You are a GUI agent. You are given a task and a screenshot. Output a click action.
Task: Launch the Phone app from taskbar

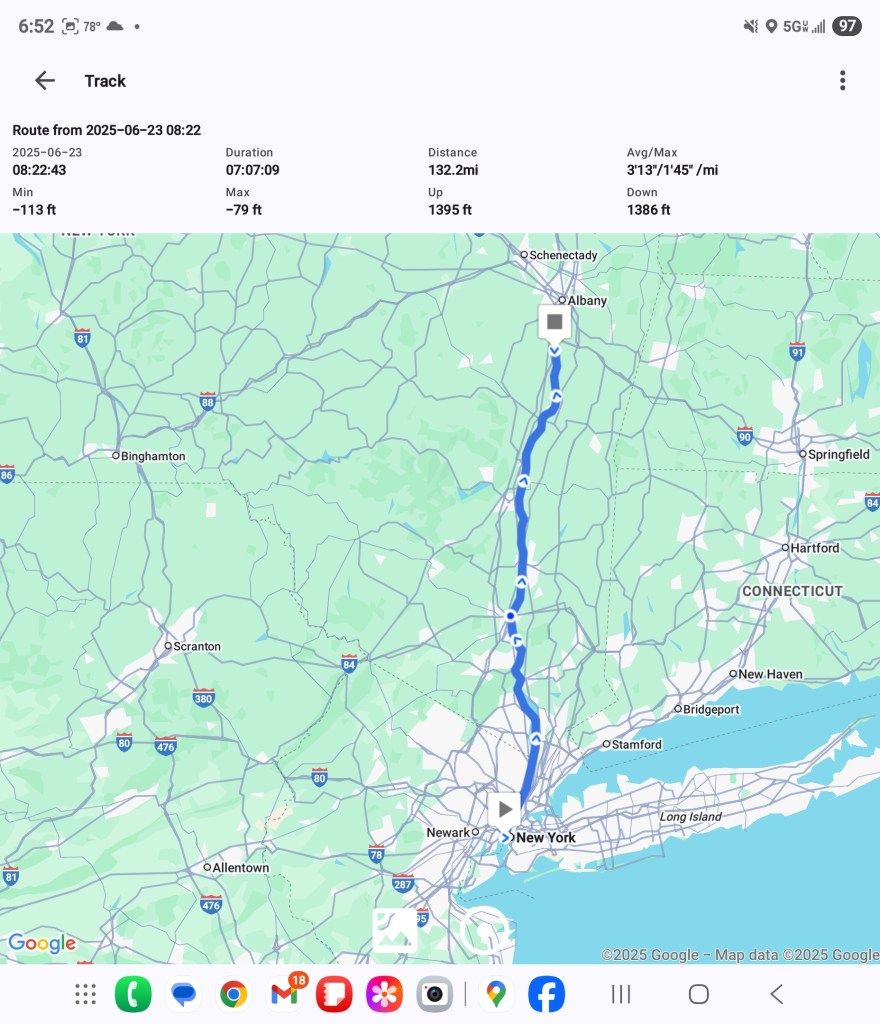[133, 994]
